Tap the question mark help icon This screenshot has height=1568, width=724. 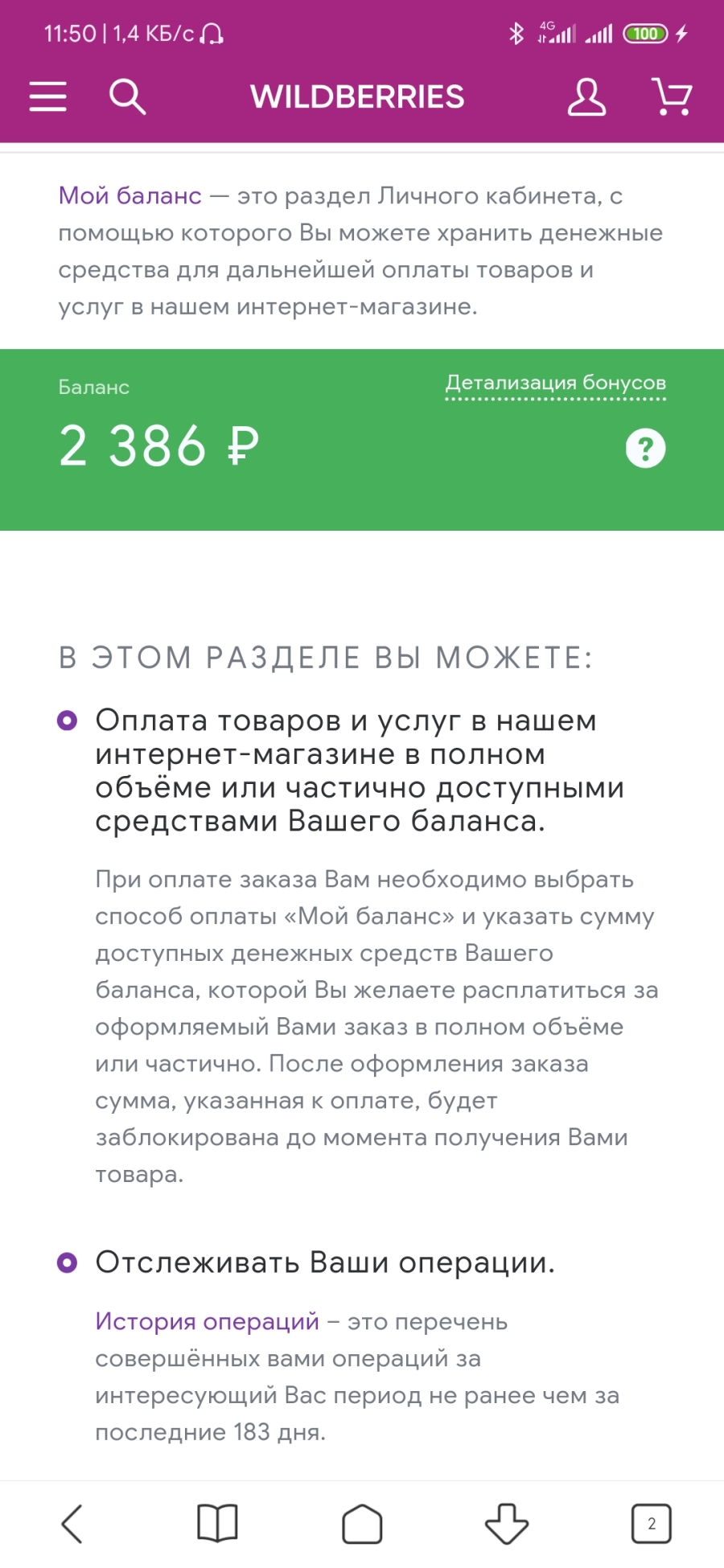[x=645, y=448]
